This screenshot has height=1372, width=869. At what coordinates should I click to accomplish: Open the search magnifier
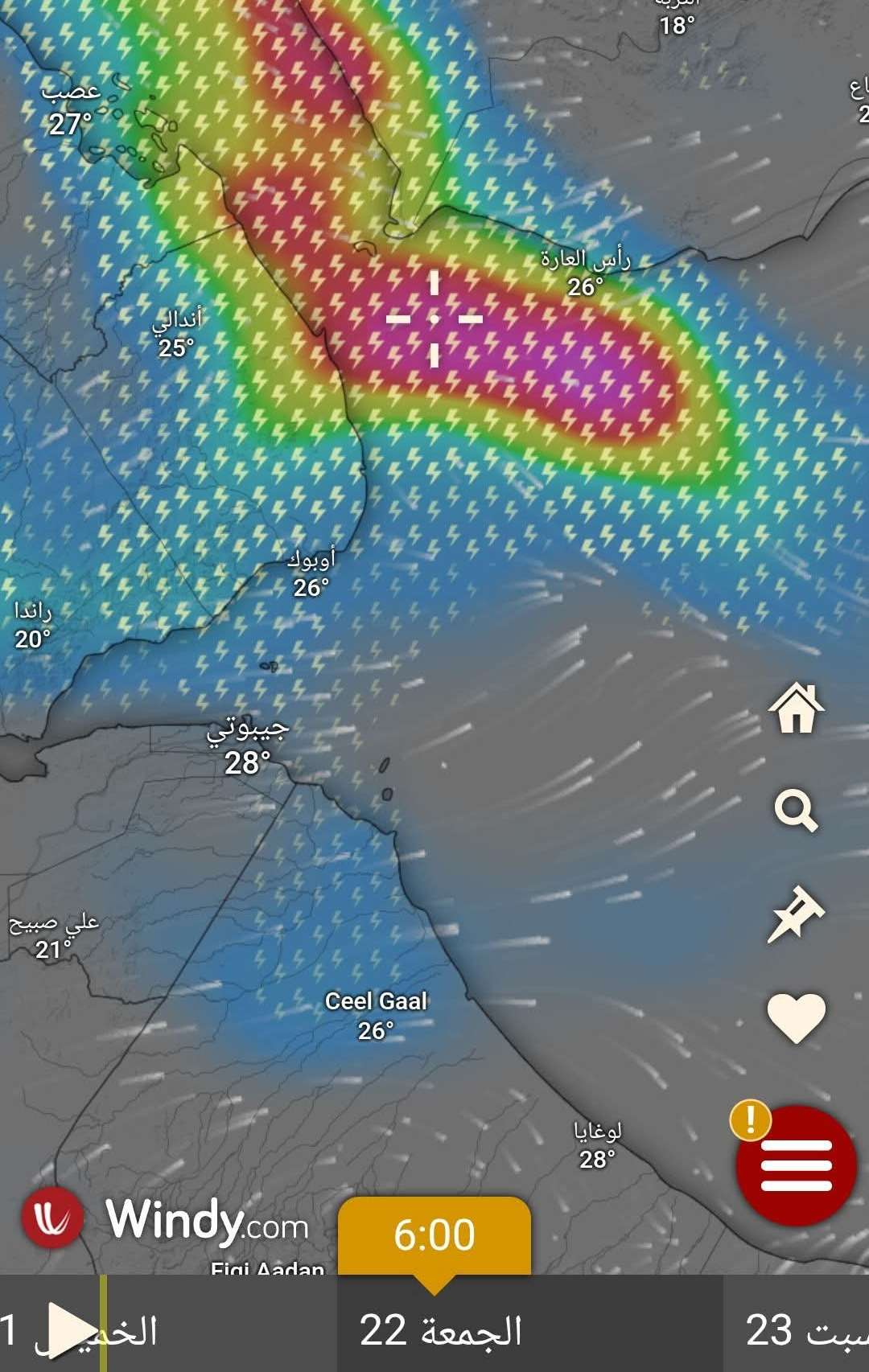click(796, 810)
